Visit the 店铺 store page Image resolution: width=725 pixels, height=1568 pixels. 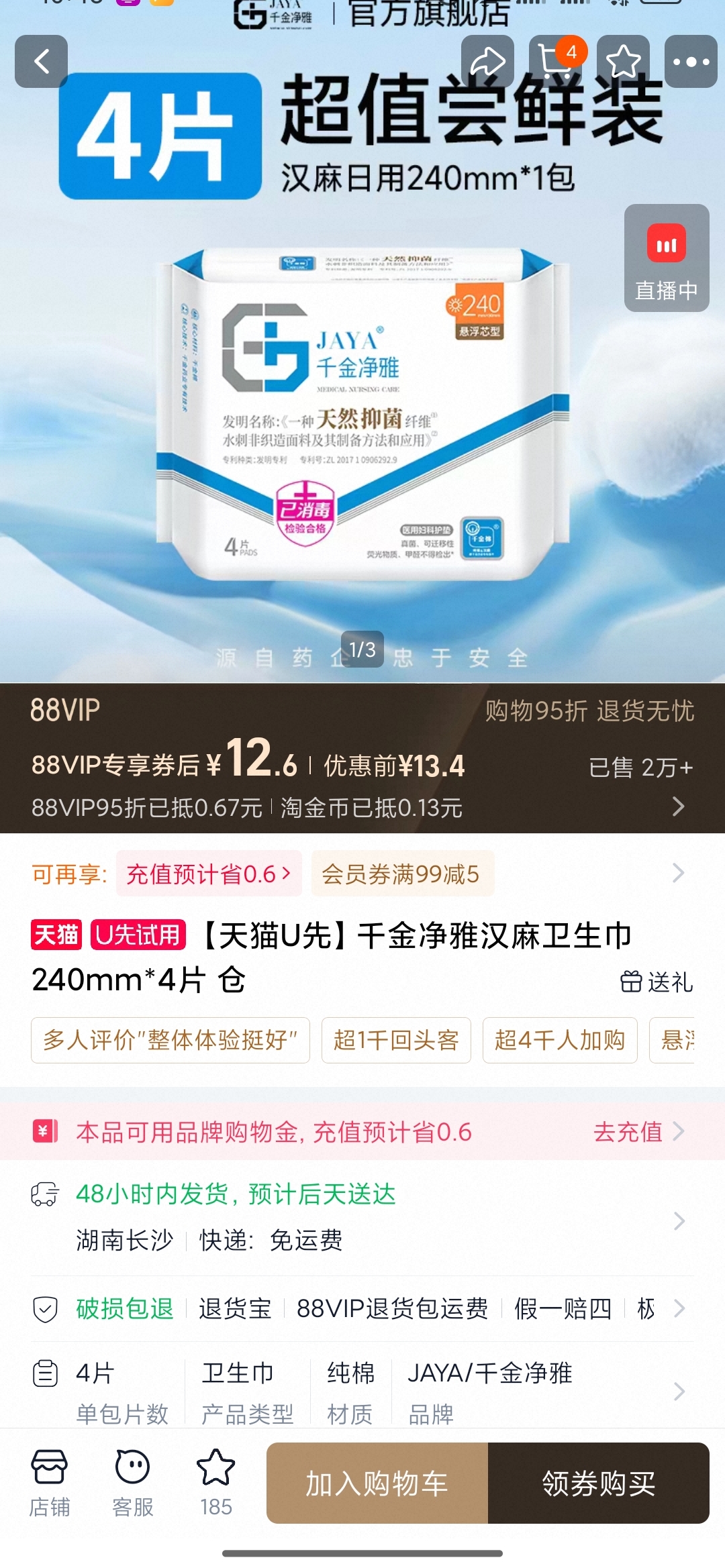[49, 1483]
